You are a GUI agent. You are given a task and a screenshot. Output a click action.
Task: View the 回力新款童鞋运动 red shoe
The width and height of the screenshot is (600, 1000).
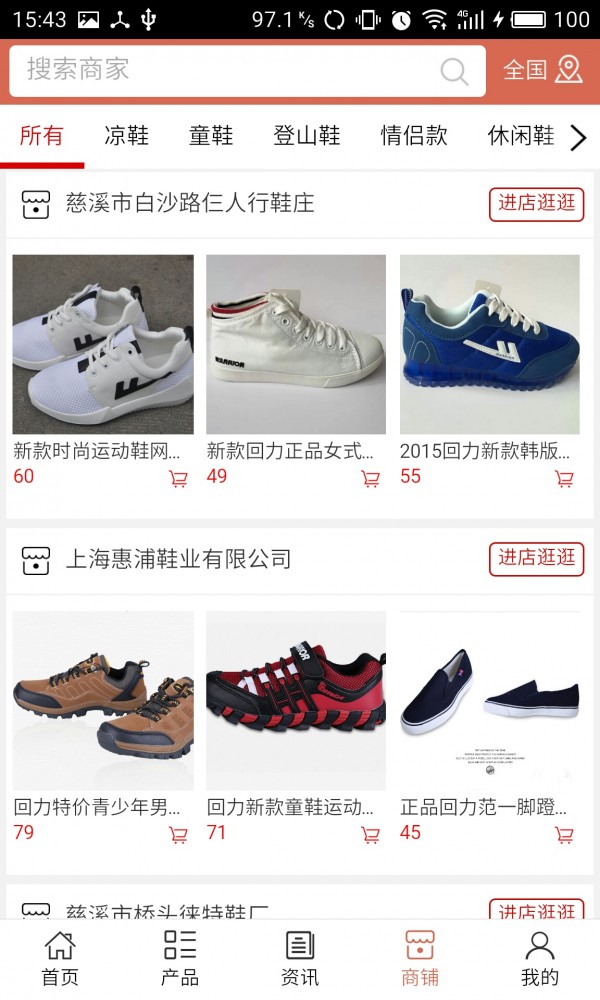[x=296, y=700]
